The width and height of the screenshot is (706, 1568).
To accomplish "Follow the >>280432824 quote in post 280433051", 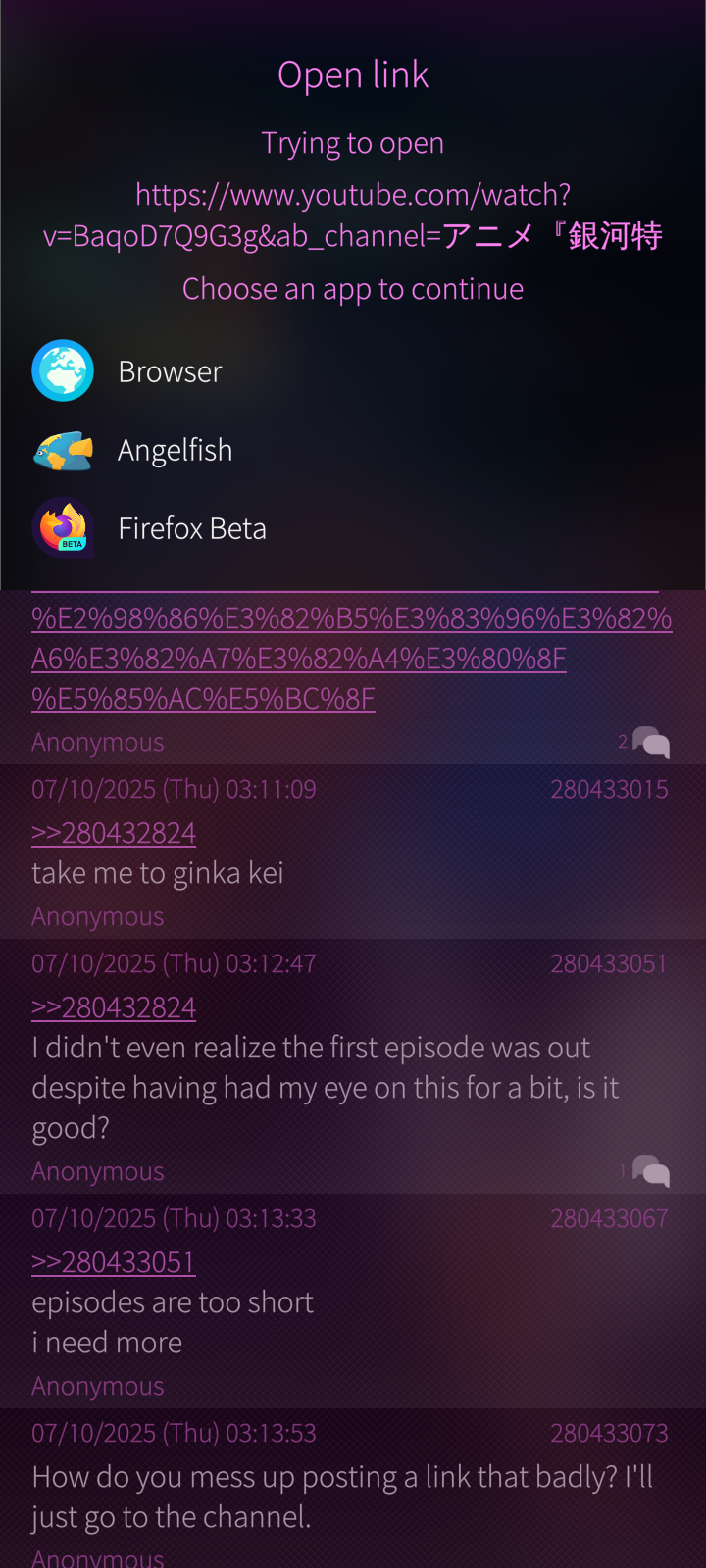I will [x=114, y=1007].
